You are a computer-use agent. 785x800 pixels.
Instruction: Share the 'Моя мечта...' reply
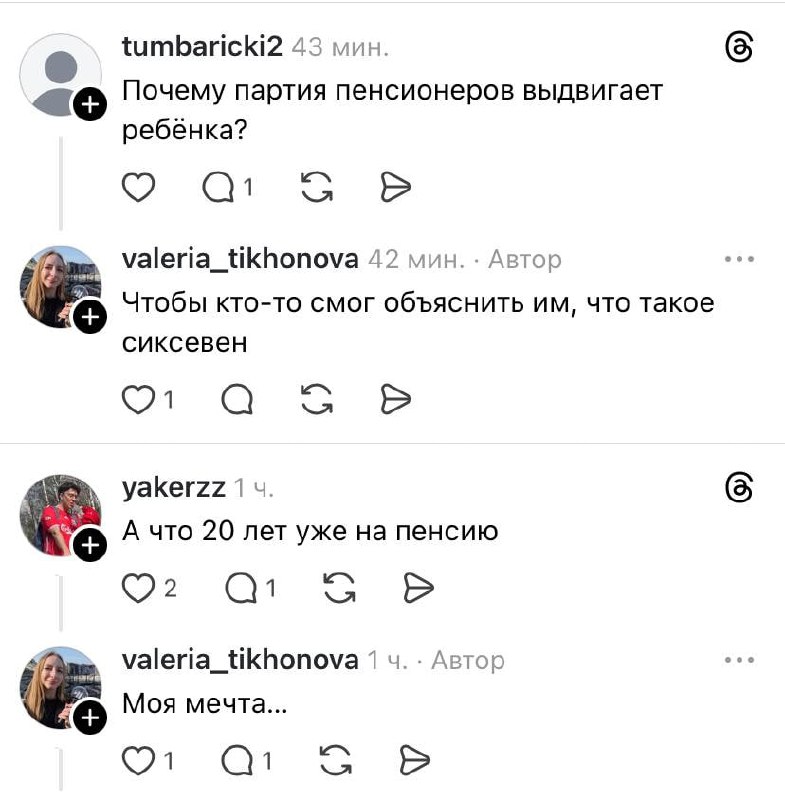(415, 760)
